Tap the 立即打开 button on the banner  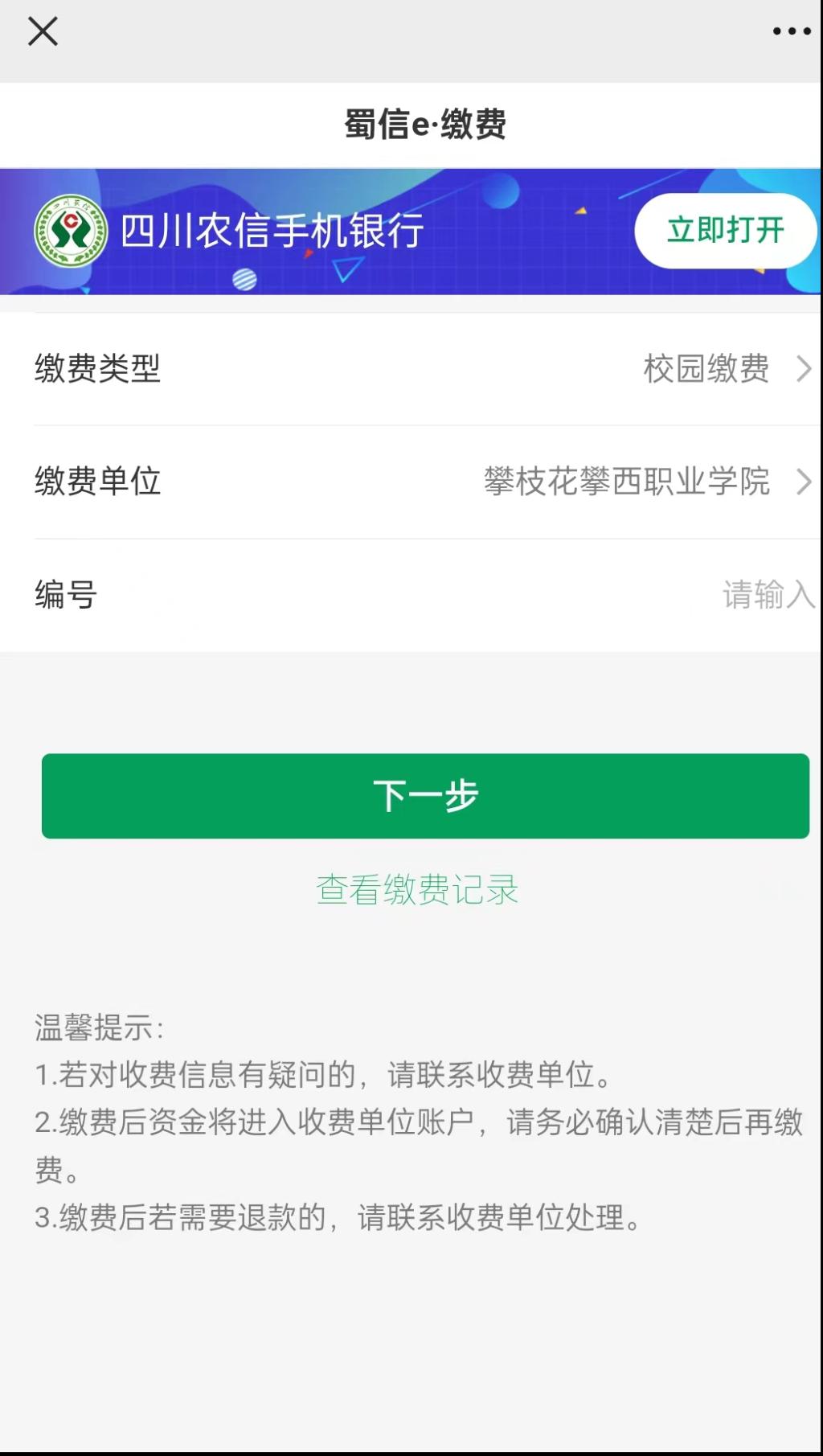point(725,231)
